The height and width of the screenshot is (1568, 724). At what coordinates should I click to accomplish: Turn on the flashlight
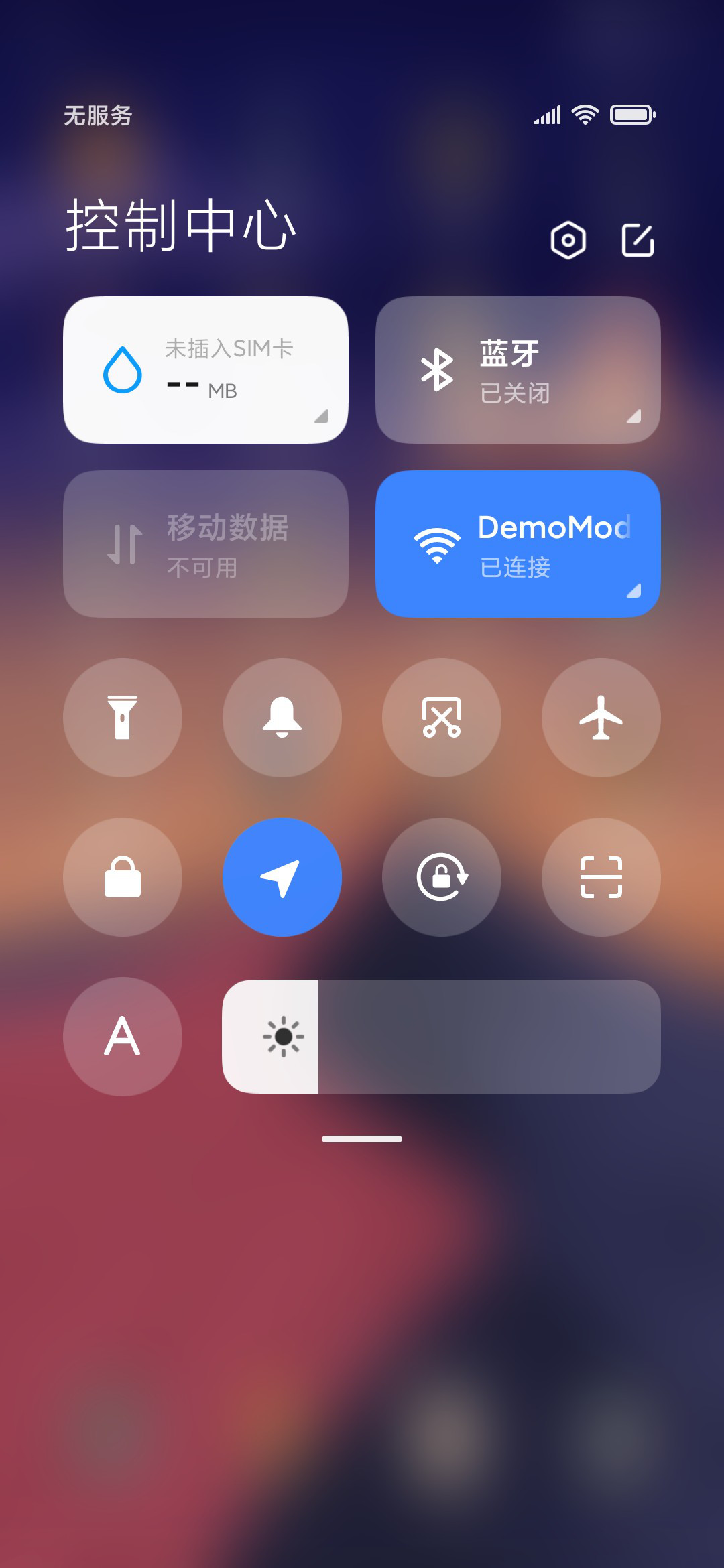[123, 718]
